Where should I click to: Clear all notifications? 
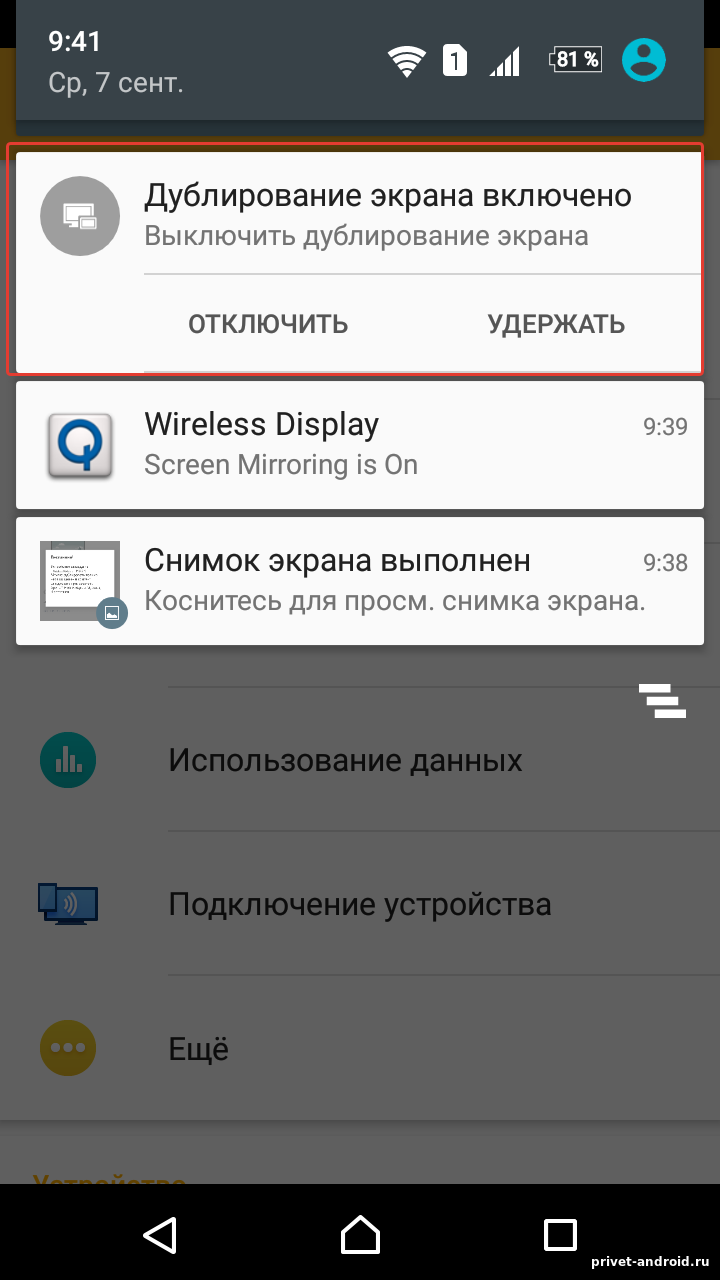pyautogui.click(x=662, y=701)
